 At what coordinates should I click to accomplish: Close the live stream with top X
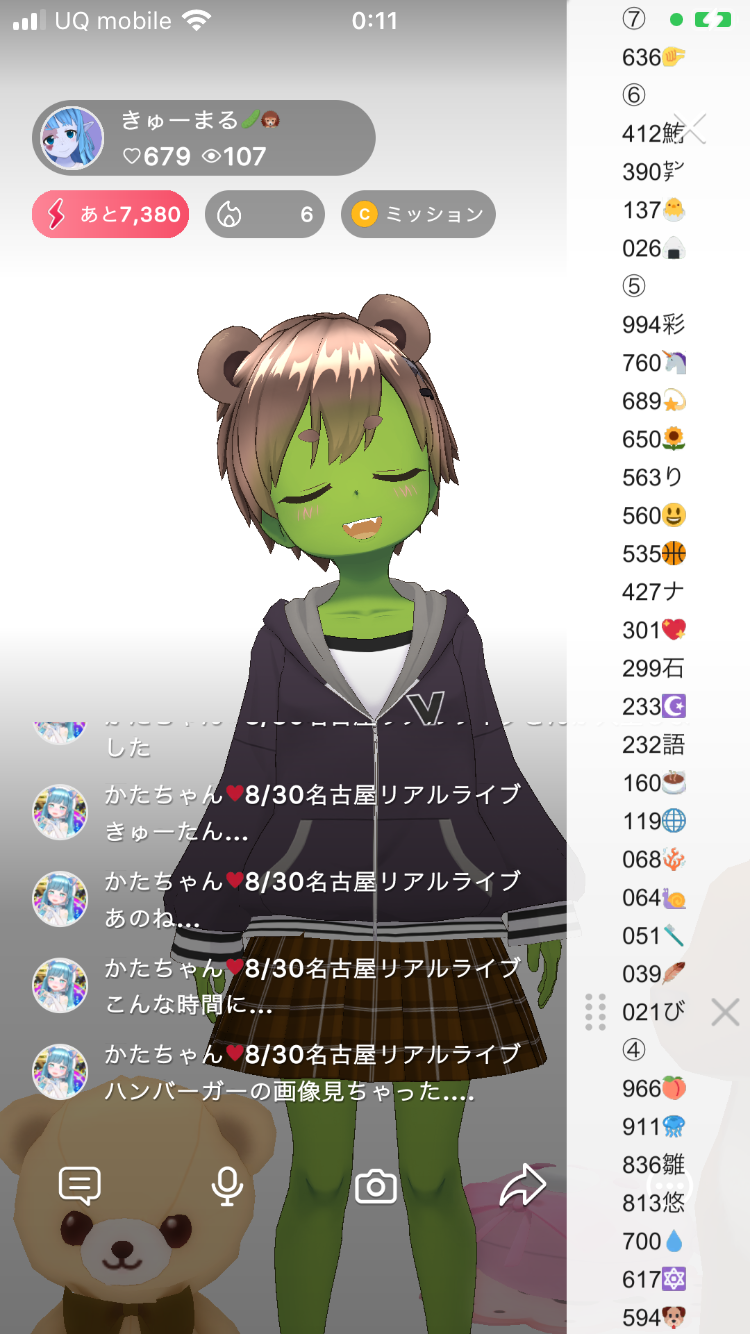[690, 129]
